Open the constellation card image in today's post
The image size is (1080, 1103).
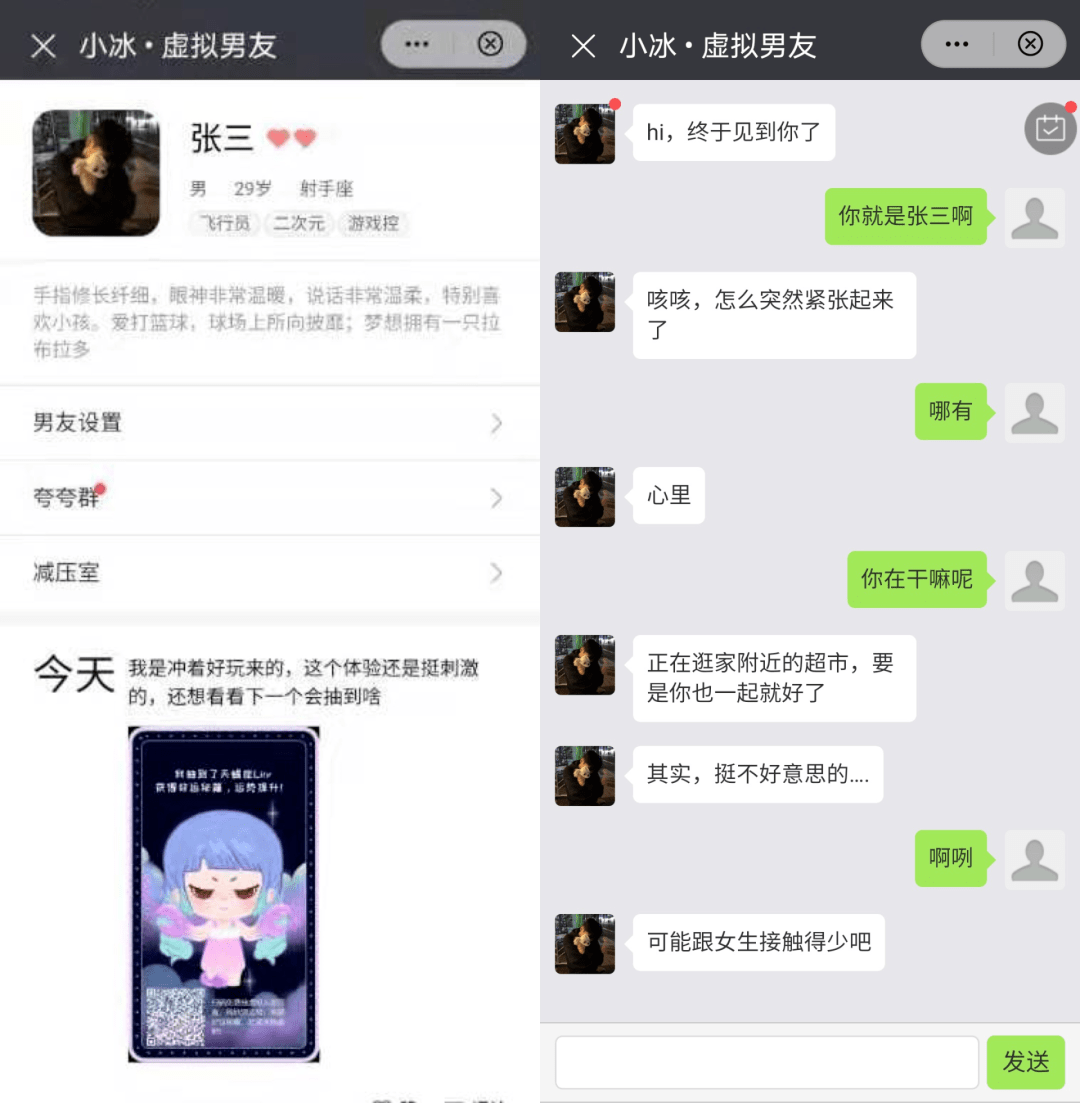click(223, 893)
